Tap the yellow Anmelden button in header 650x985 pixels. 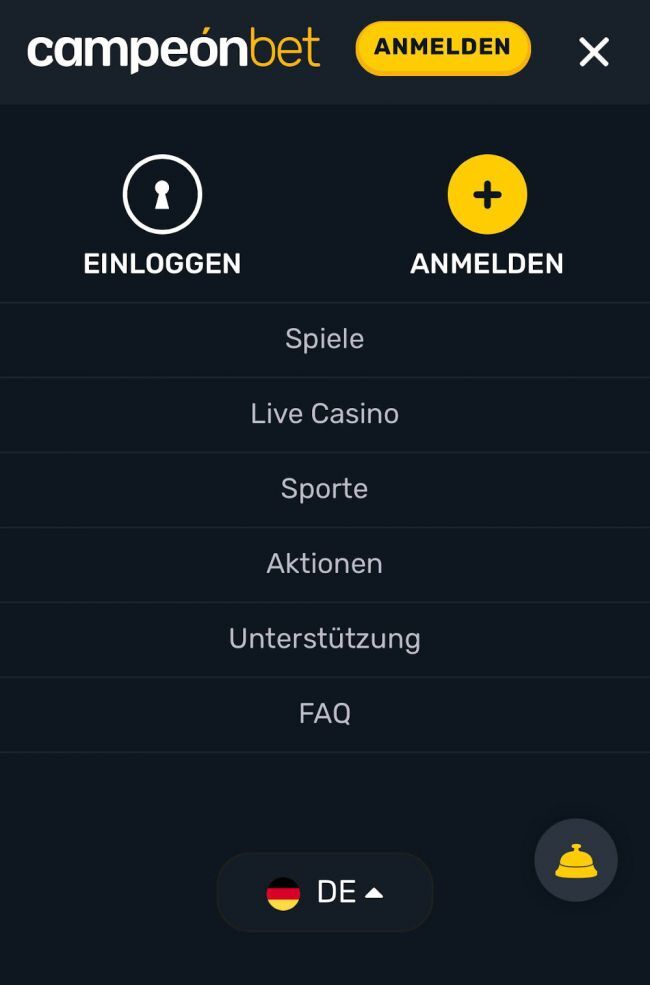coord(443,48)
